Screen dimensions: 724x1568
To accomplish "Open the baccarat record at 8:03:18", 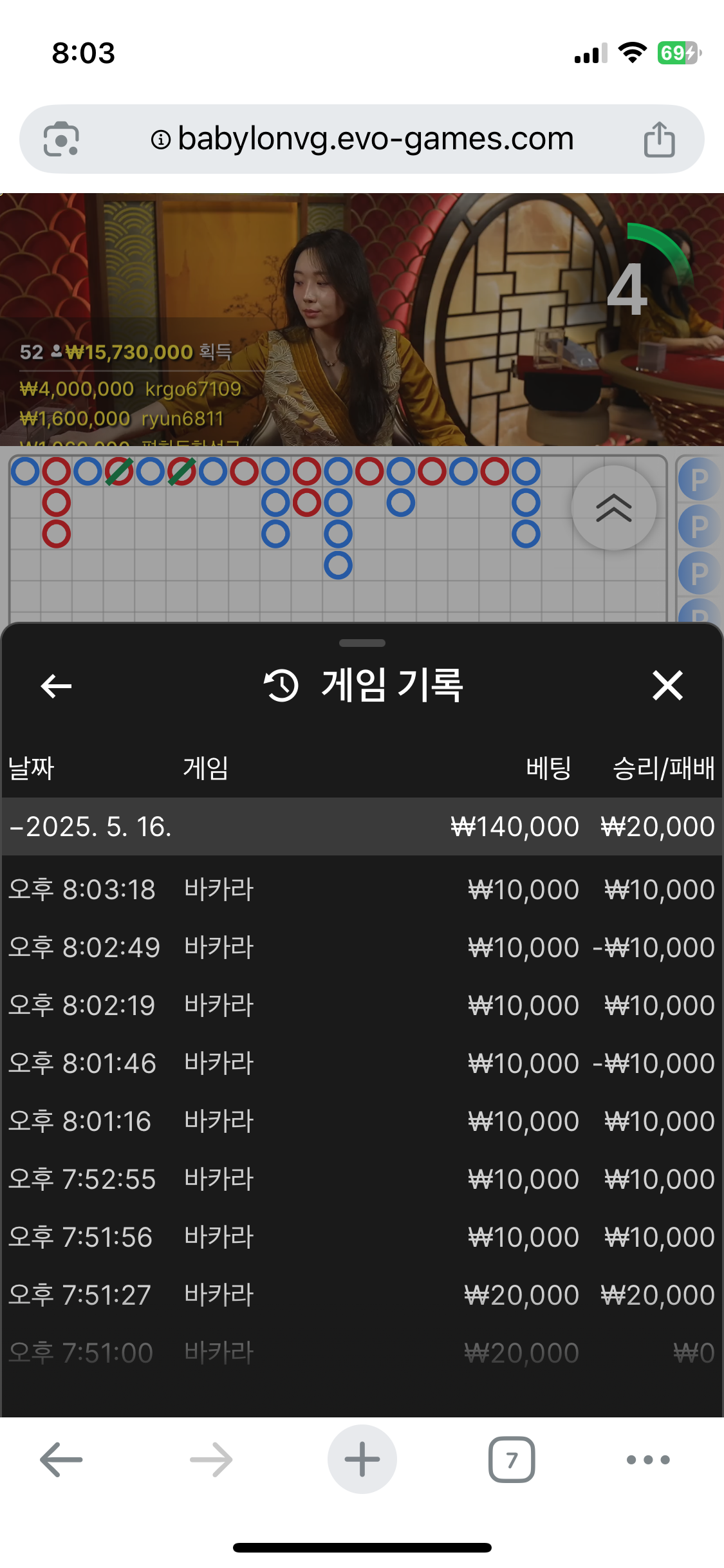I will [x=360, y=890].
